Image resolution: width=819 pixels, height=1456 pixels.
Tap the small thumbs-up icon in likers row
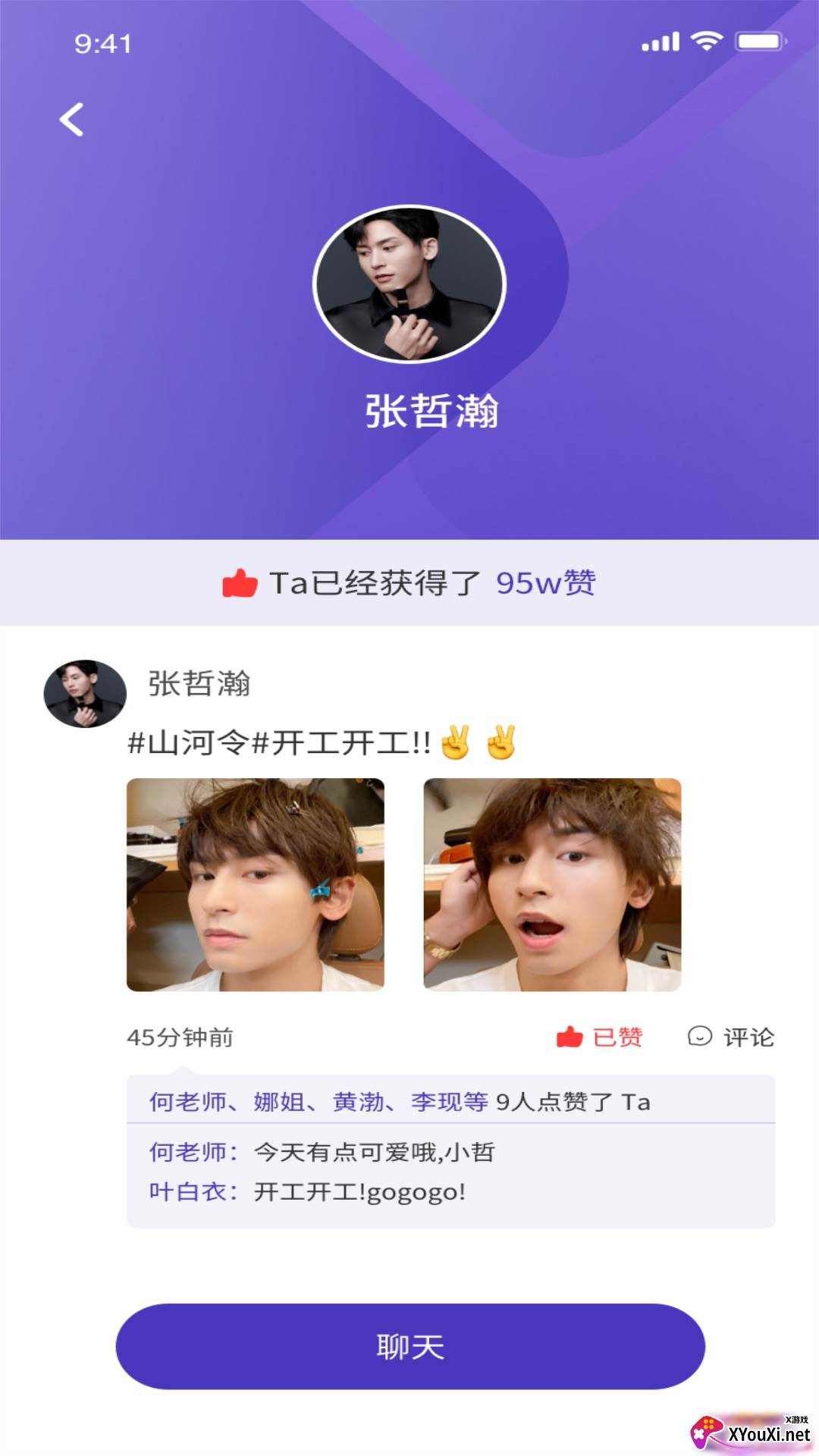pyautogui.click(x=571, y=1034)
